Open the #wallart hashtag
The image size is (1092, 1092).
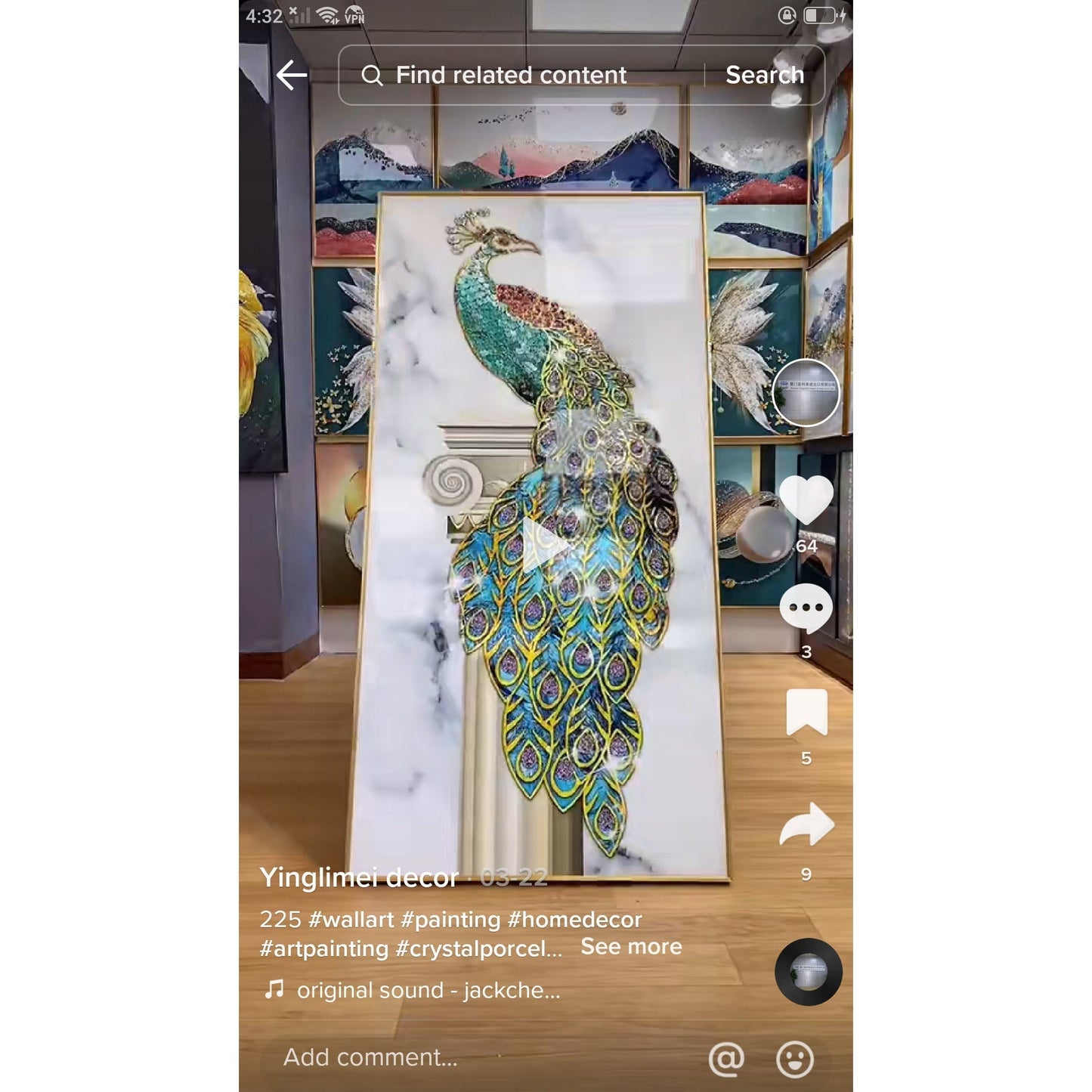351,920
